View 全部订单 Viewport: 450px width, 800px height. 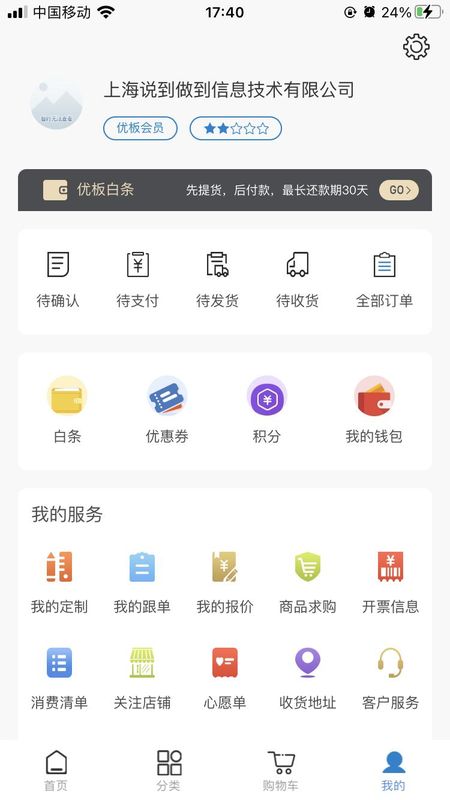point(384,280)
